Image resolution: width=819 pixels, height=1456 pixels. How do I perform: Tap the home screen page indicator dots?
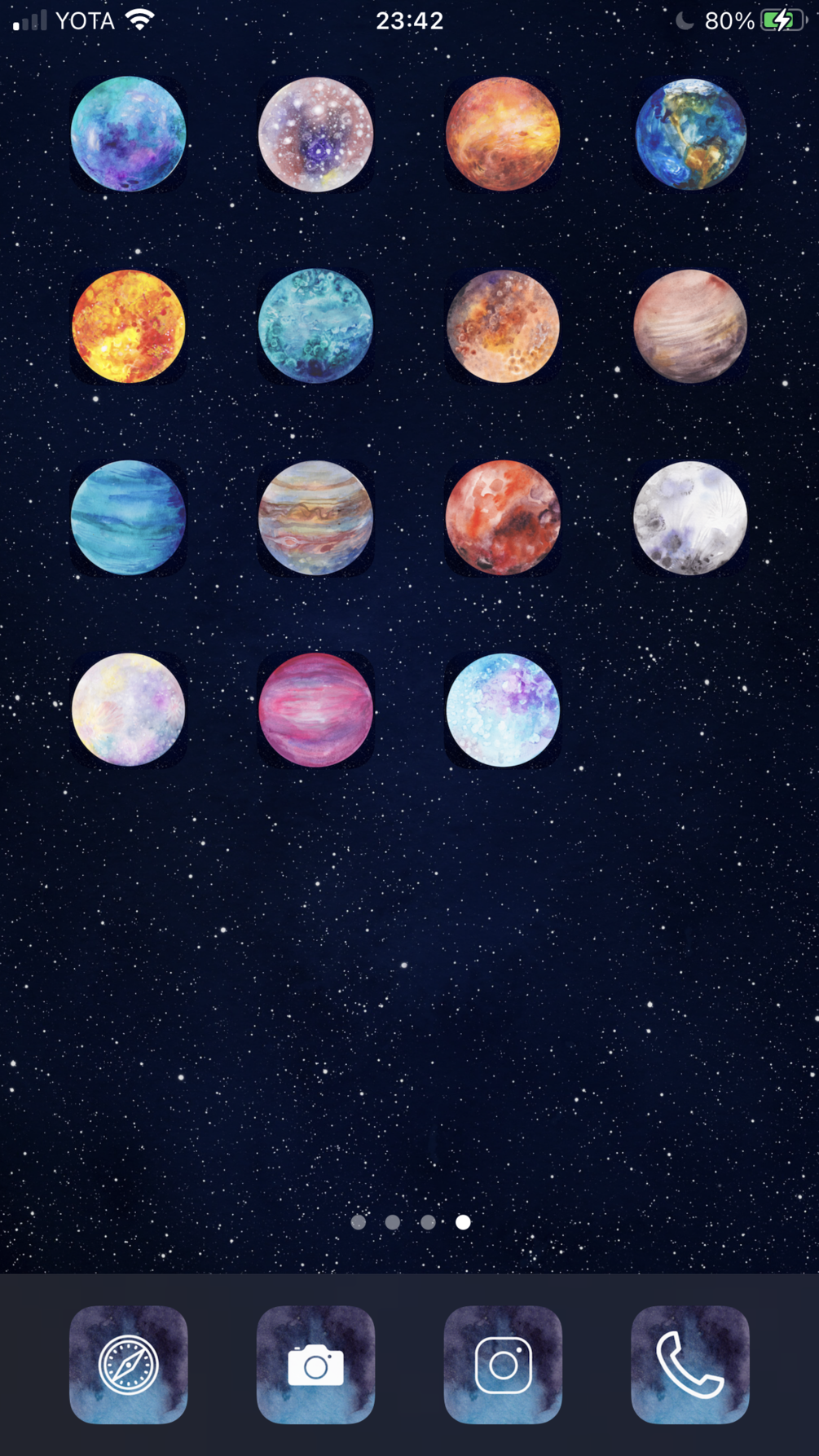click(x=410, y=1222)
